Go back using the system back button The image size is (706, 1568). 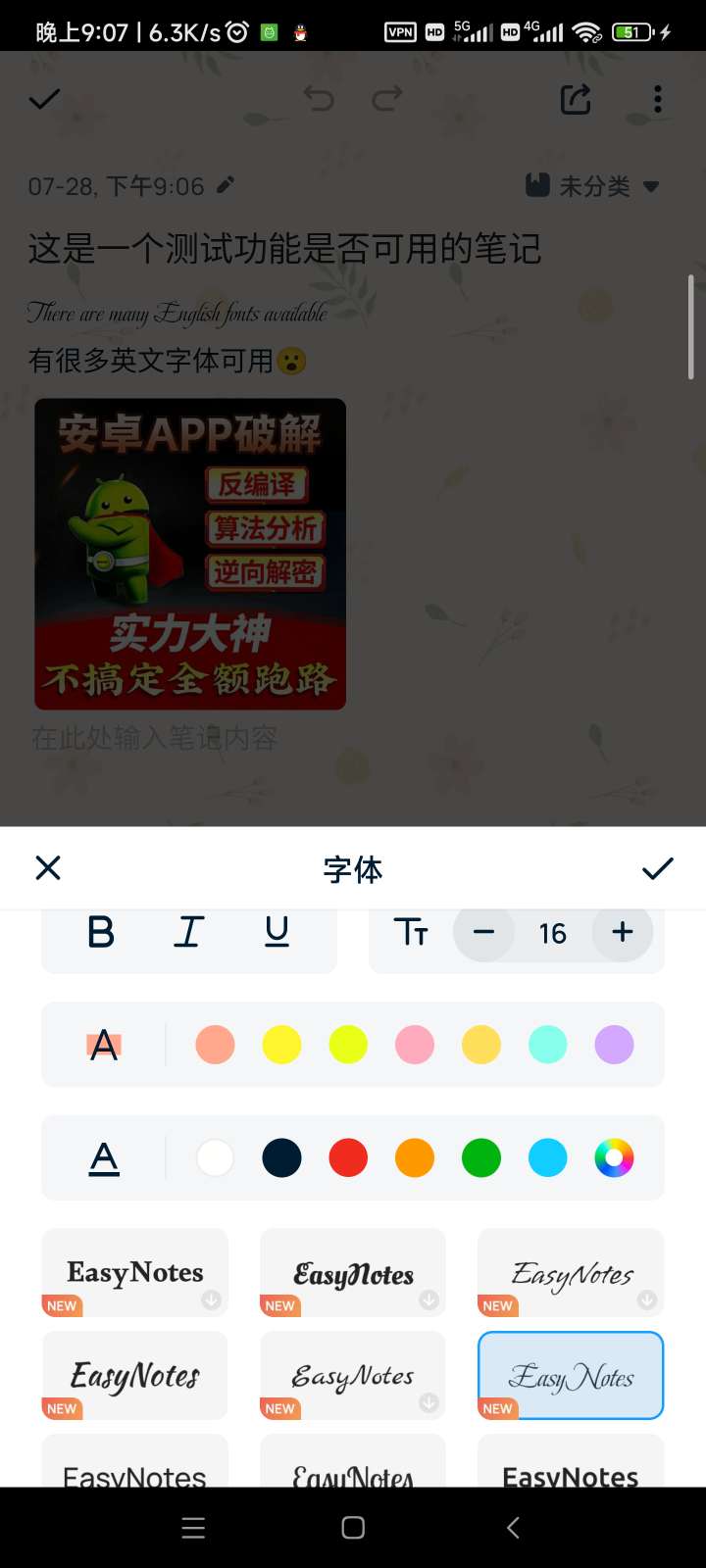pyautogui.click(x=513, y=1527)
